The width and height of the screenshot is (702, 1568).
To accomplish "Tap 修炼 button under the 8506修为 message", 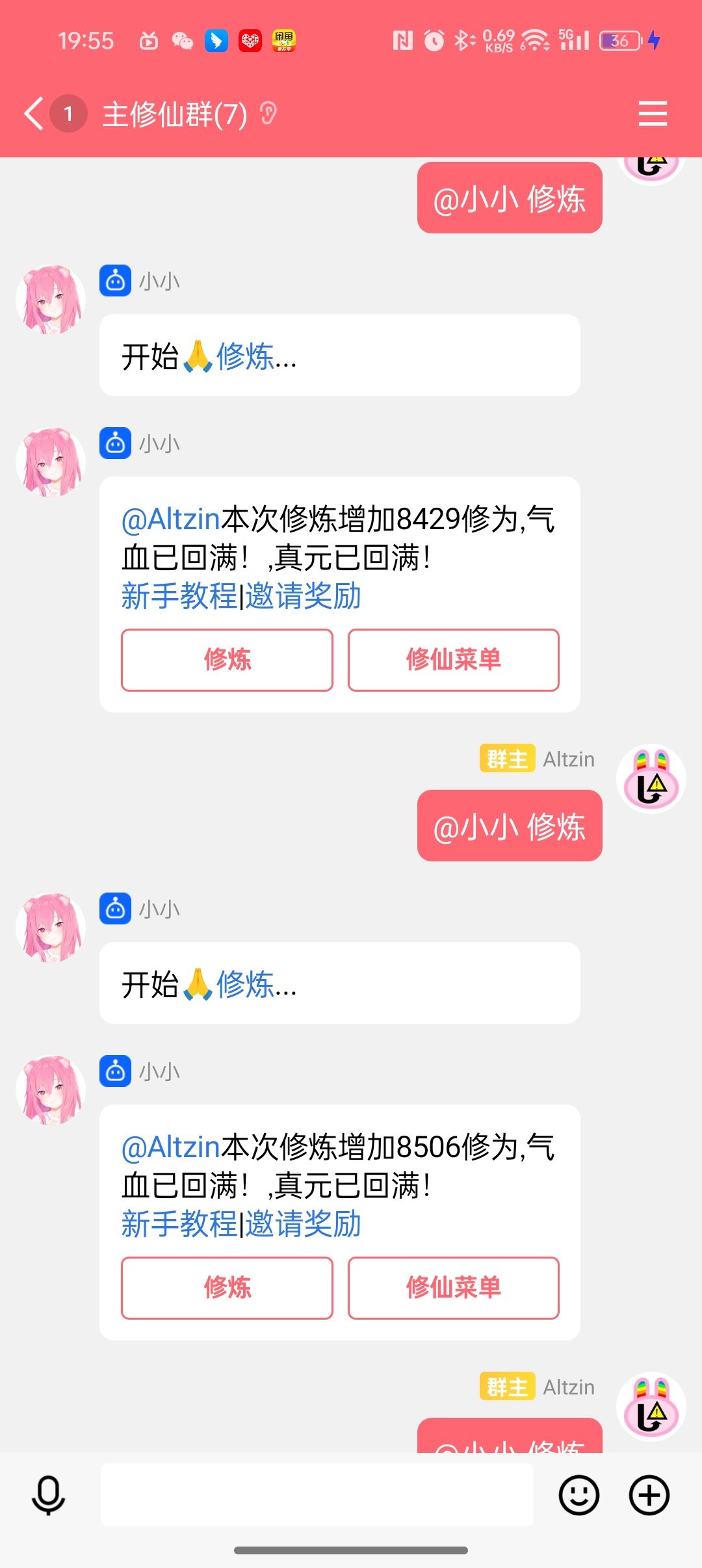I will click(227, 1288).
